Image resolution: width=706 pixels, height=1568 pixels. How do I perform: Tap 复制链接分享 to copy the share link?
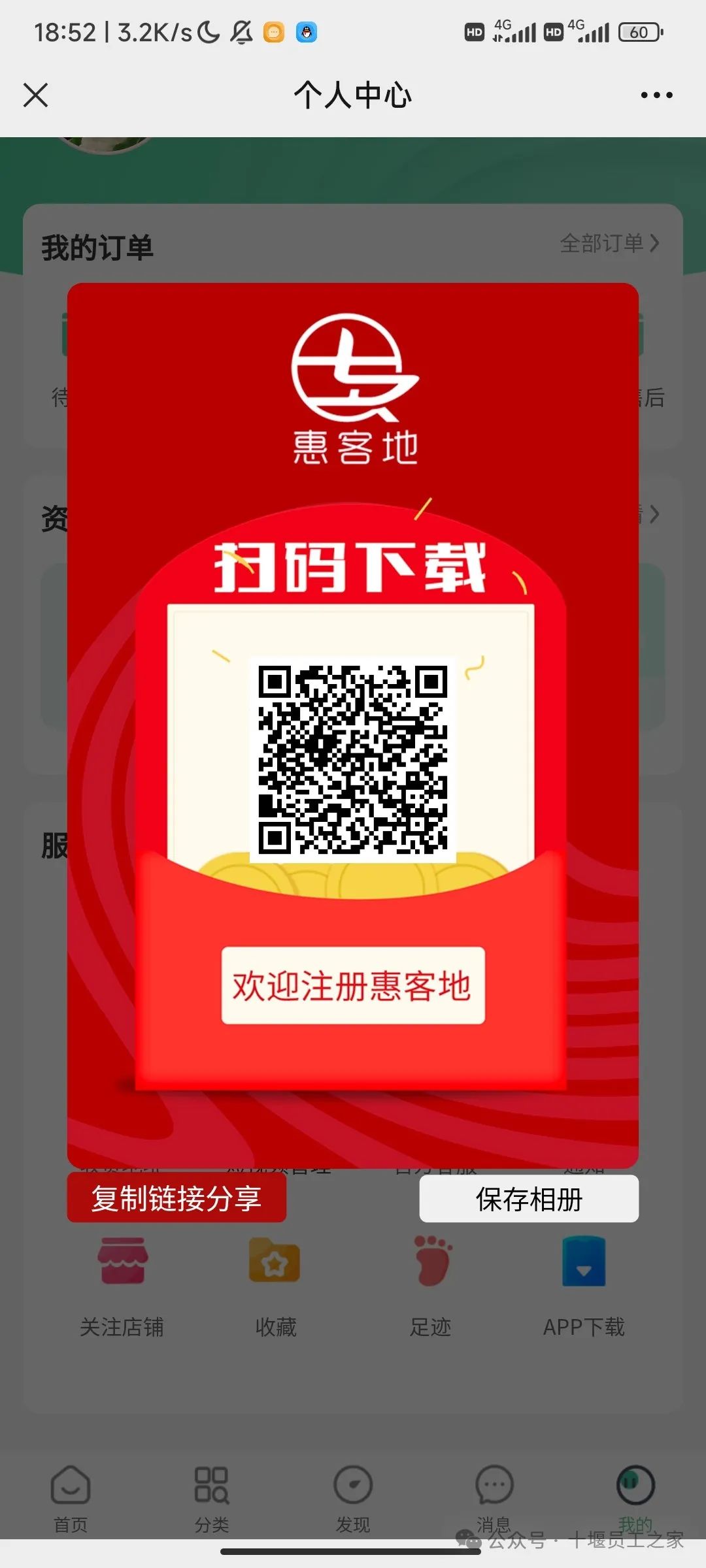[x=176, y=1198]
